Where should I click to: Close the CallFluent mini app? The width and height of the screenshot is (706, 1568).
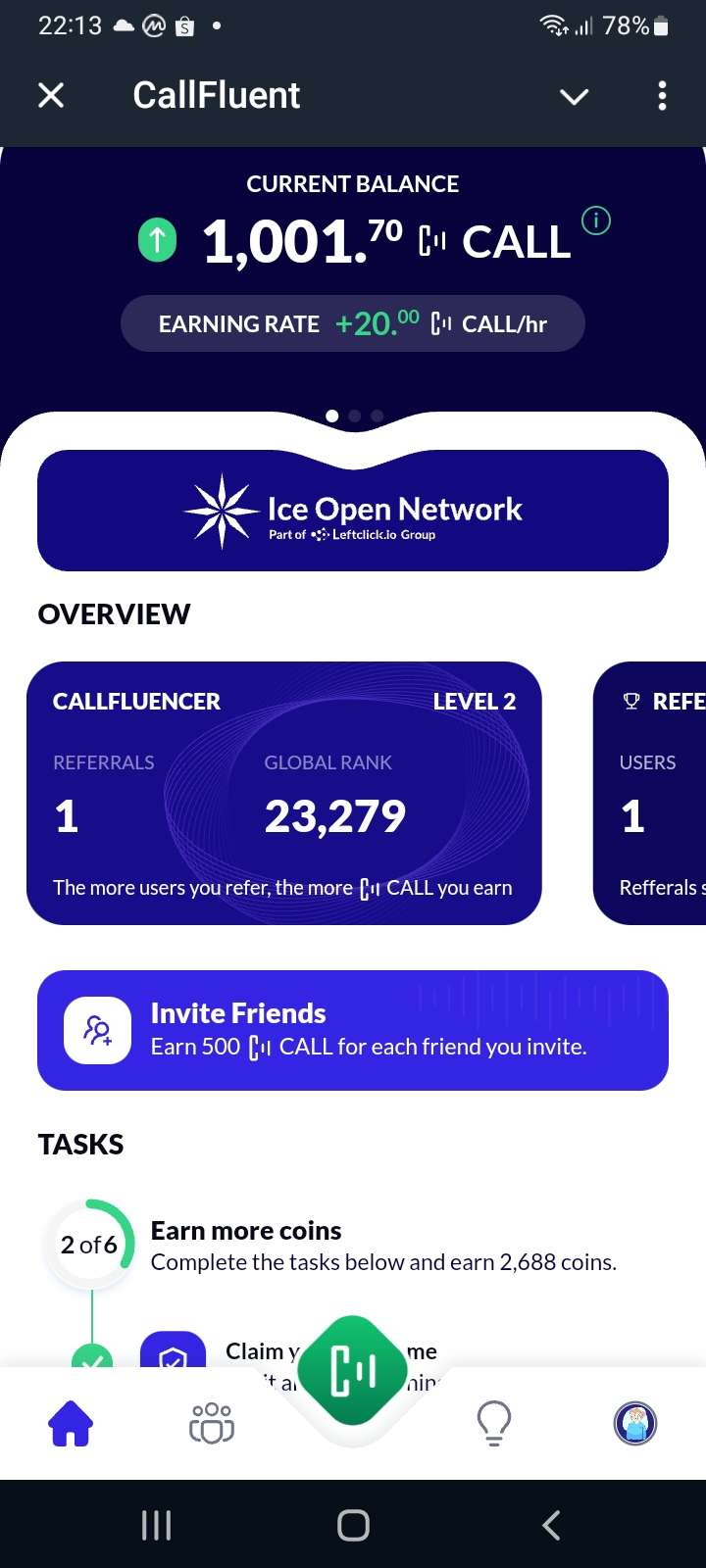[51, 95]
